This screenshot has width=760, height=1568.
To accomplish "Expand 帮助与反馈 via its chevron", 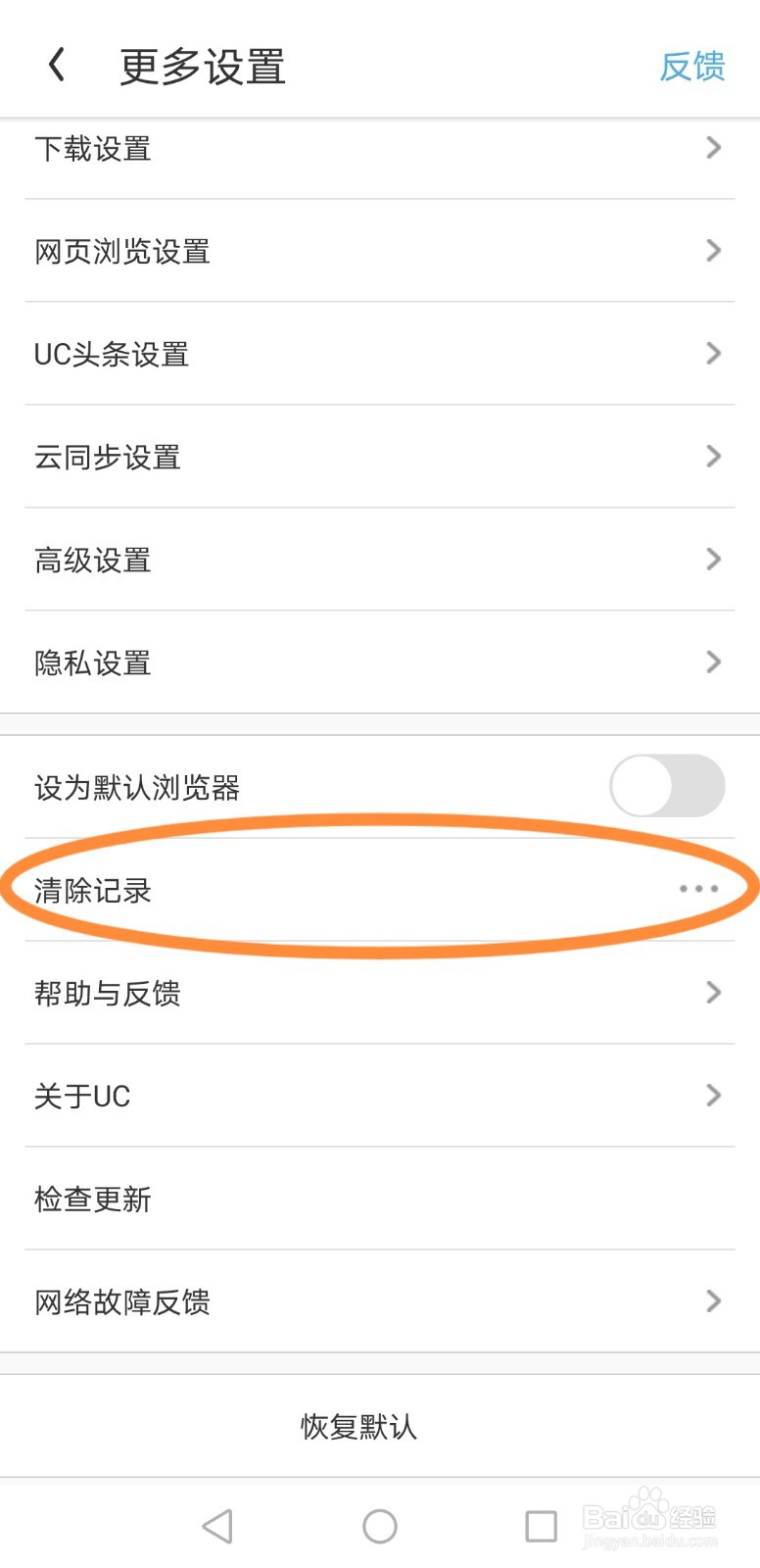I will 714,993.
